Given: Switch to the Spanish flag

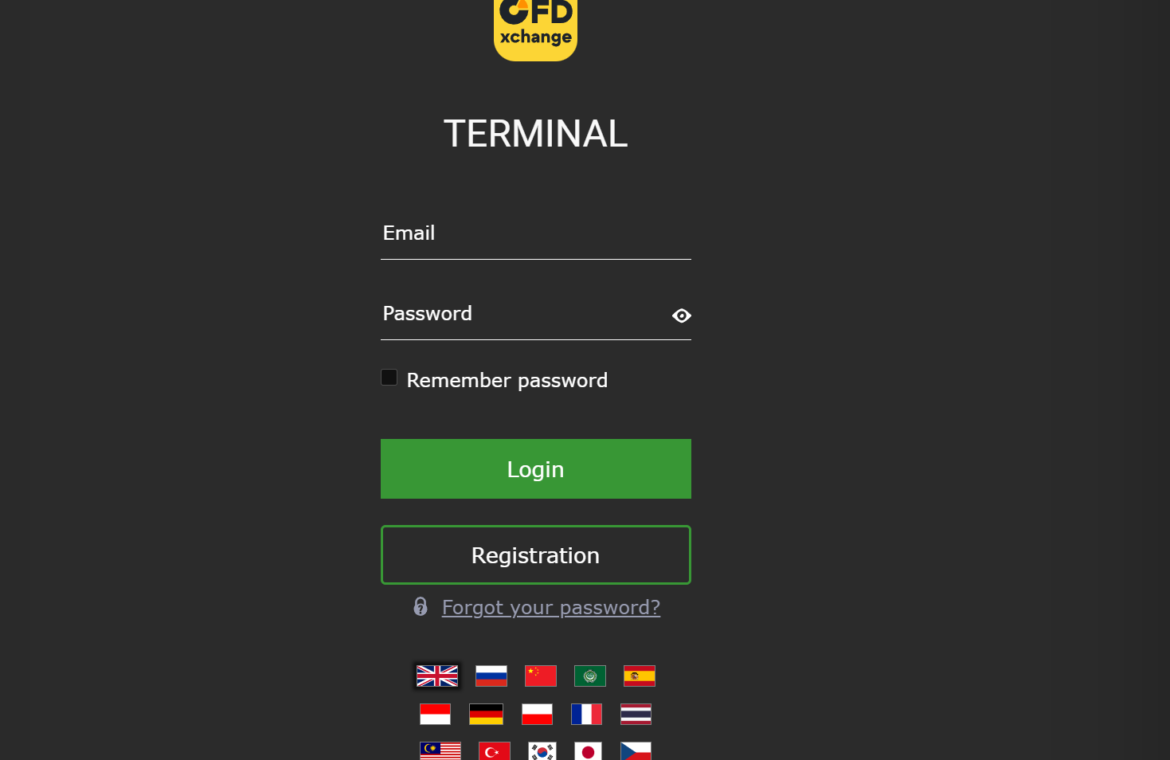Looking at the screenshot, I should tap(639, 676).
